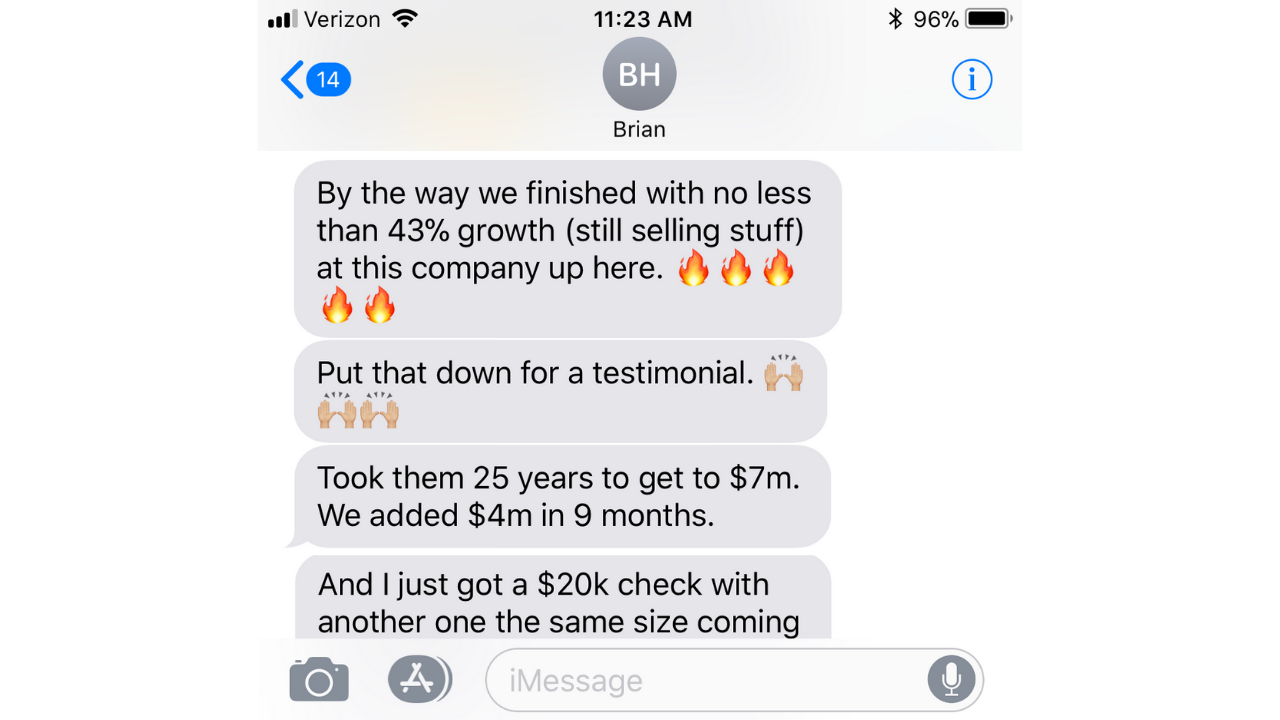Go back to the messages list
The width and height of the screenshot is (1280, 720).
312,80
